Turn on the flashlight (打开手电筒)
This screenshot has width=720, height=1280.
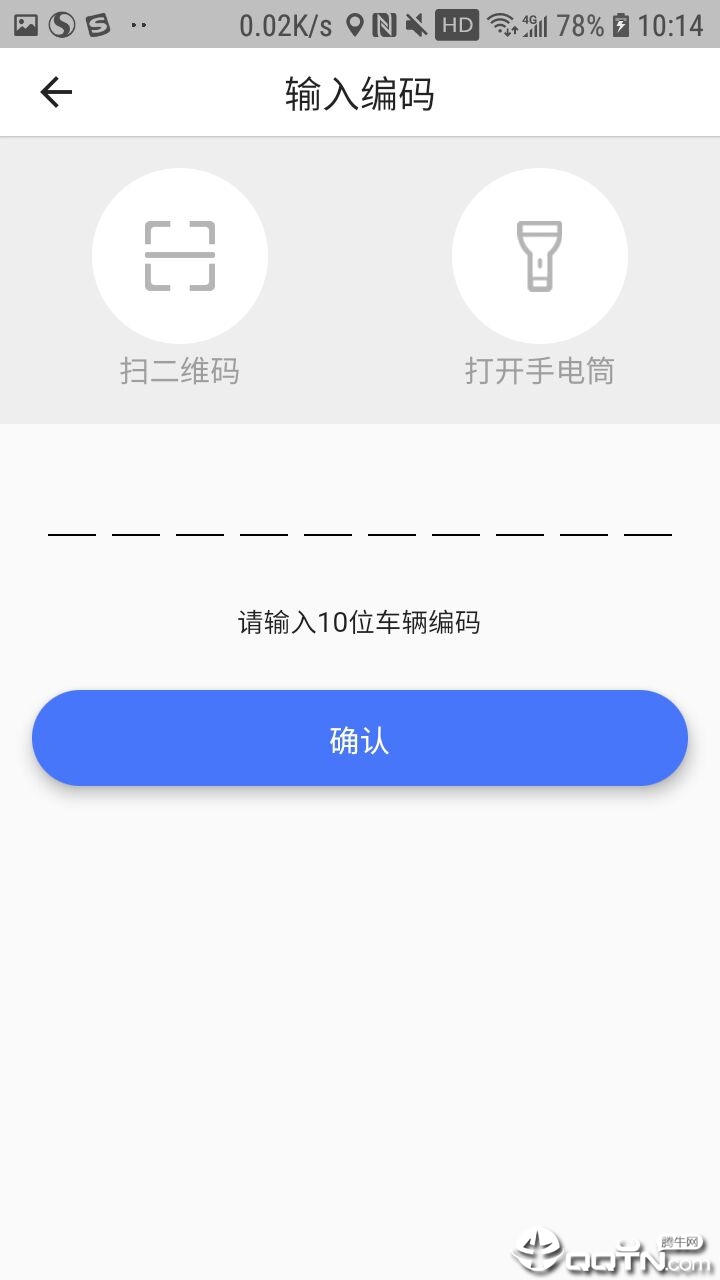coord(540,256)
